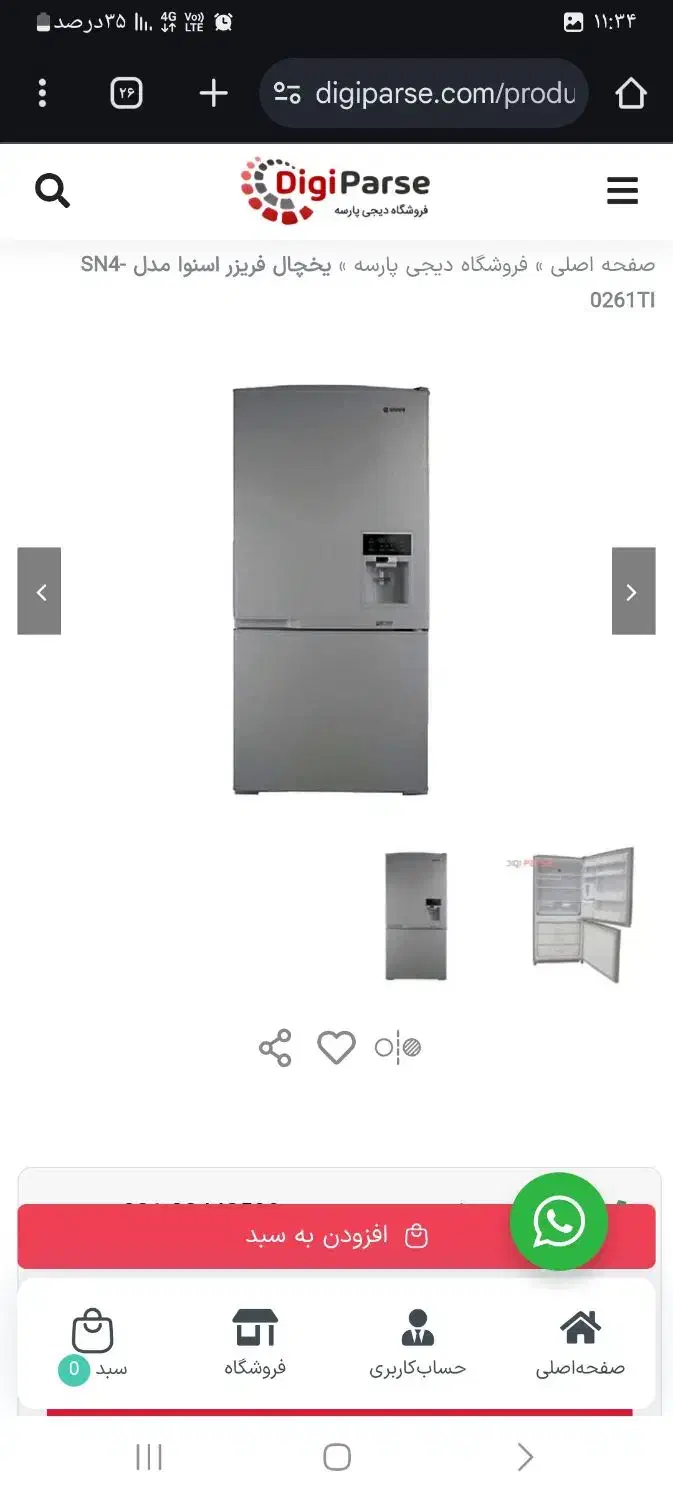Chat via the WhatsApp button

(558, 1221)
